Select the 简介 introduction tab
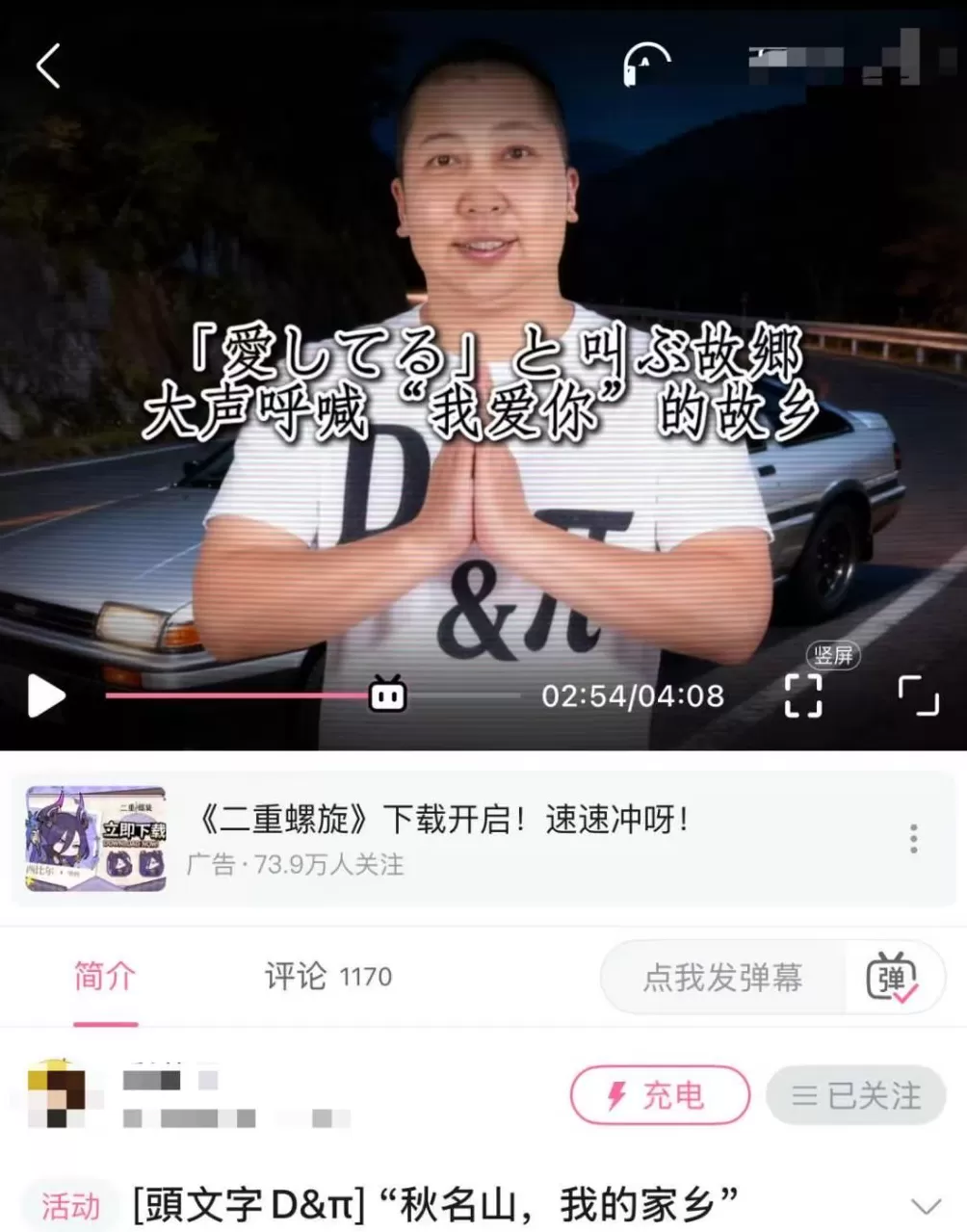 106,977
